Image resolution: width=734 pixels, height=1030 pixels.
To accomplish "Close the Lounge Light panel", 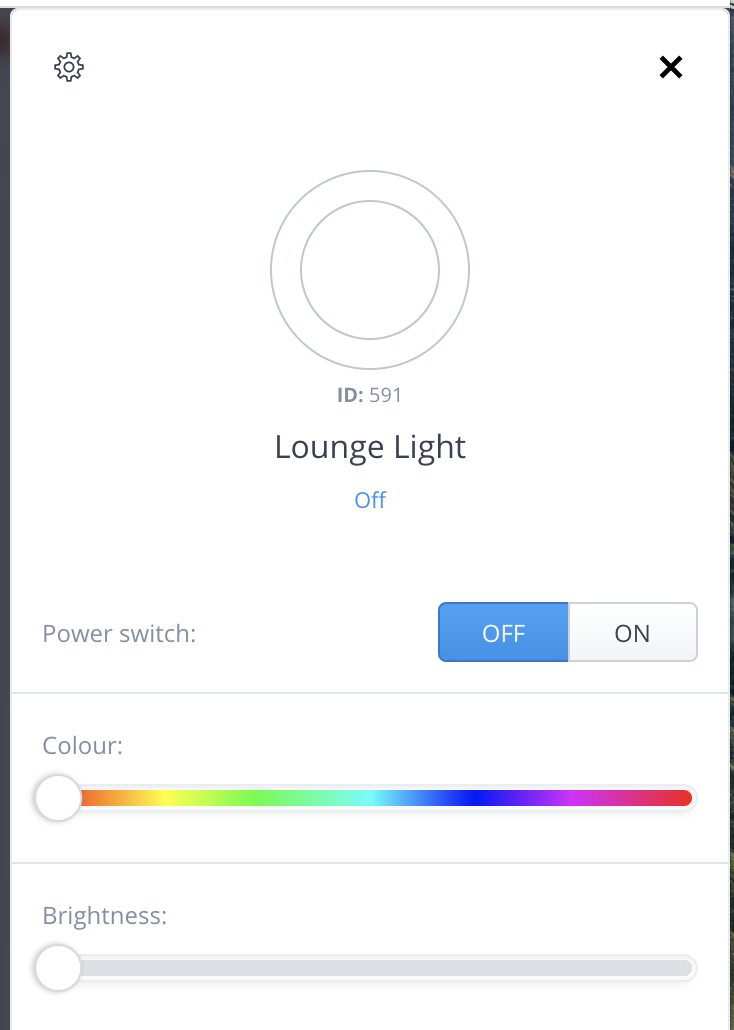I will click(670, 67).
